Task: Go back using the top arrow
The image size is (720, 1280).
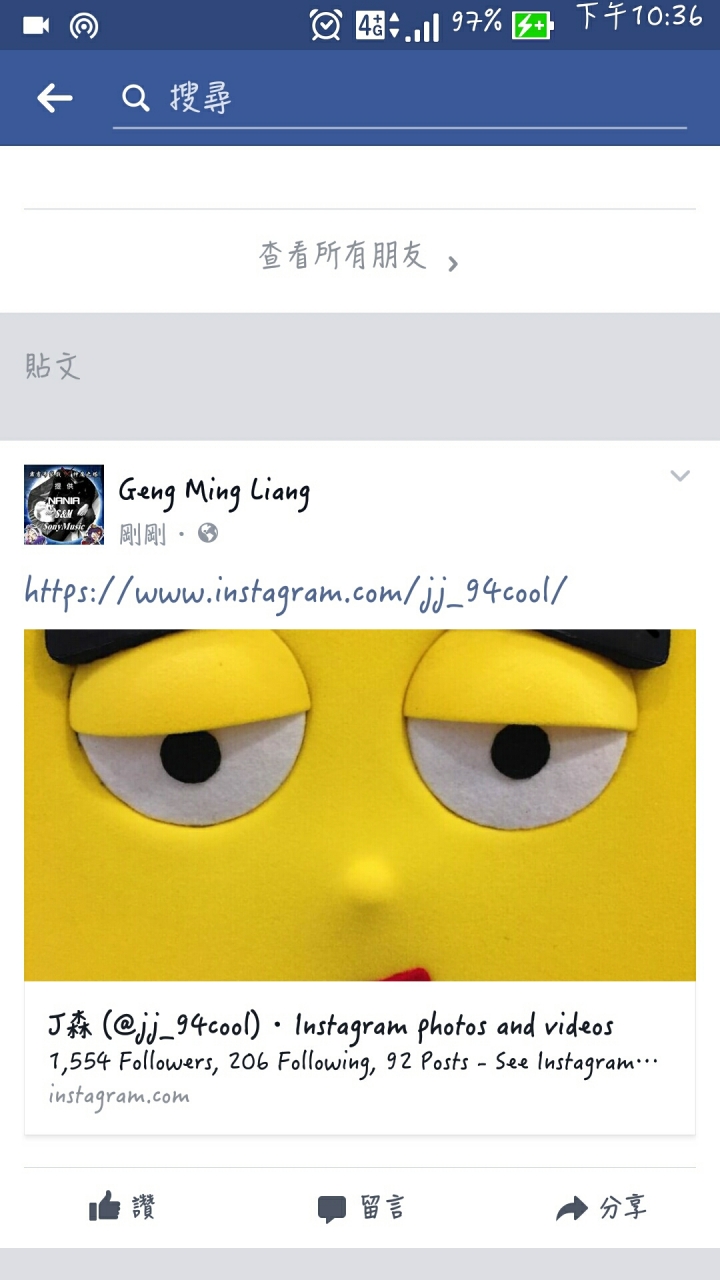Action: point(55,98)
